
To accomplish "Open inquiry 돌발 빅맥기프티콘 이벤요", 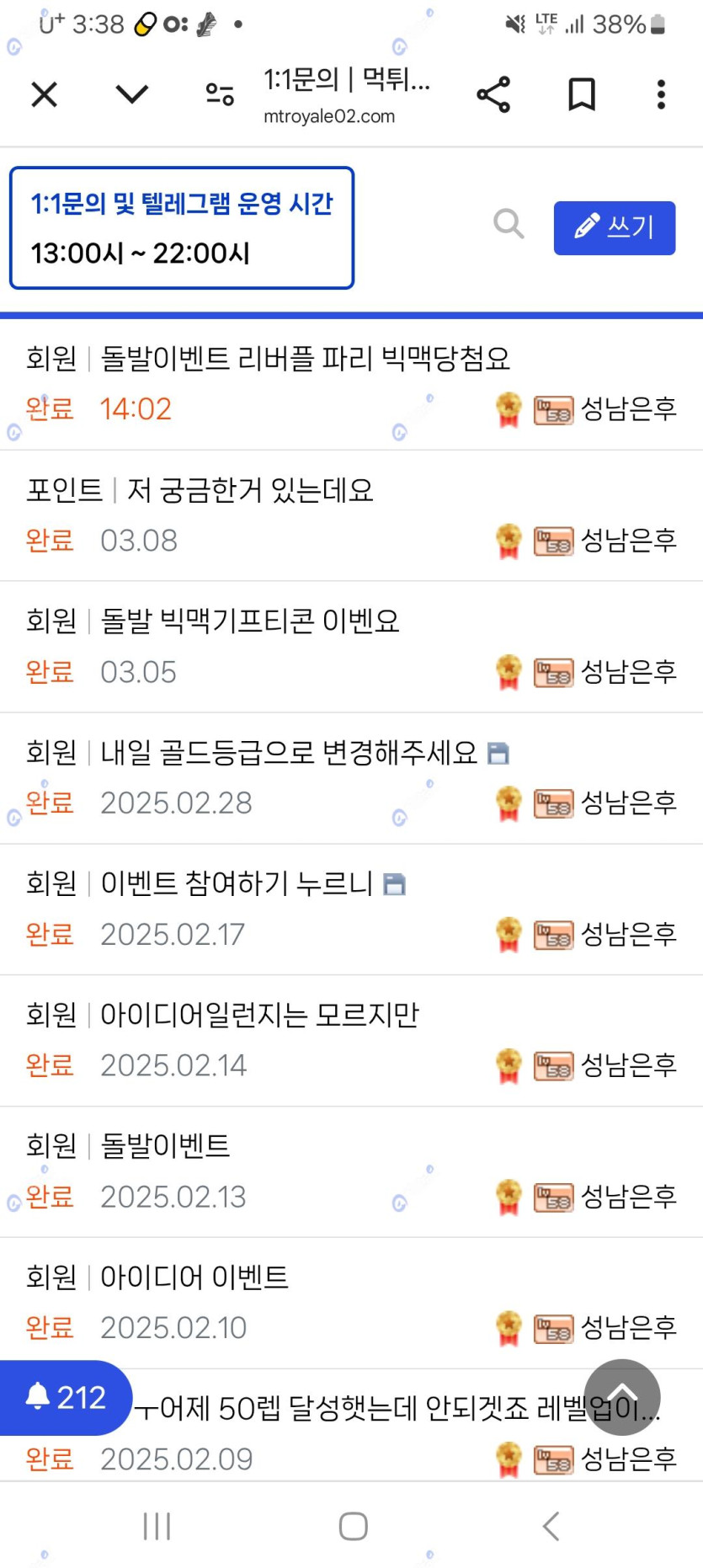I will pos(249,621).
